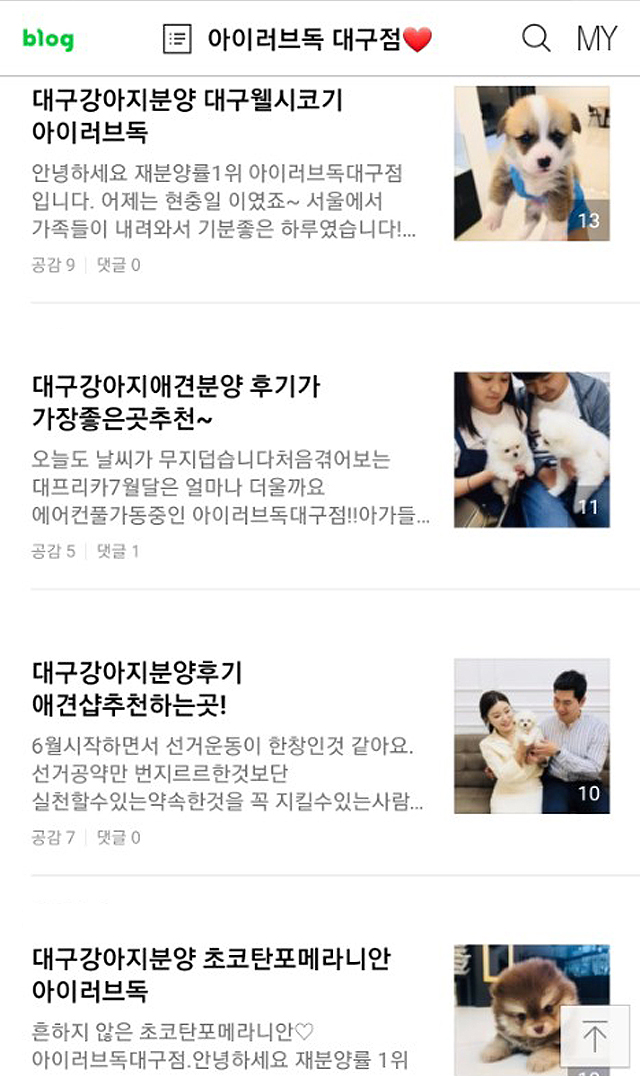
Task: View the thumbnail of couple holding two white puppies
Action: coord(531,450)
